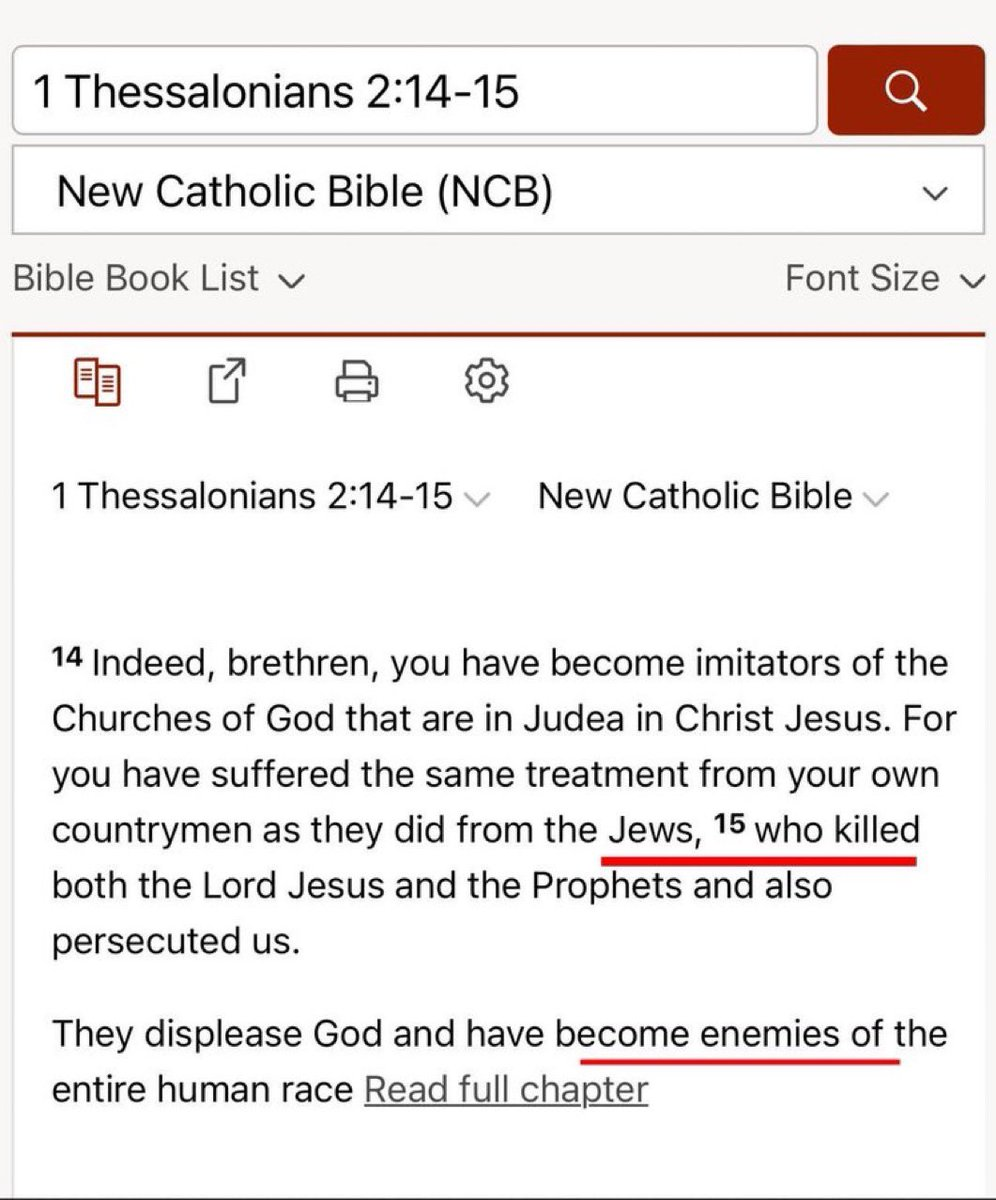
Task: Print this passage
Action: pyautogui.click(x=356, y=382)
